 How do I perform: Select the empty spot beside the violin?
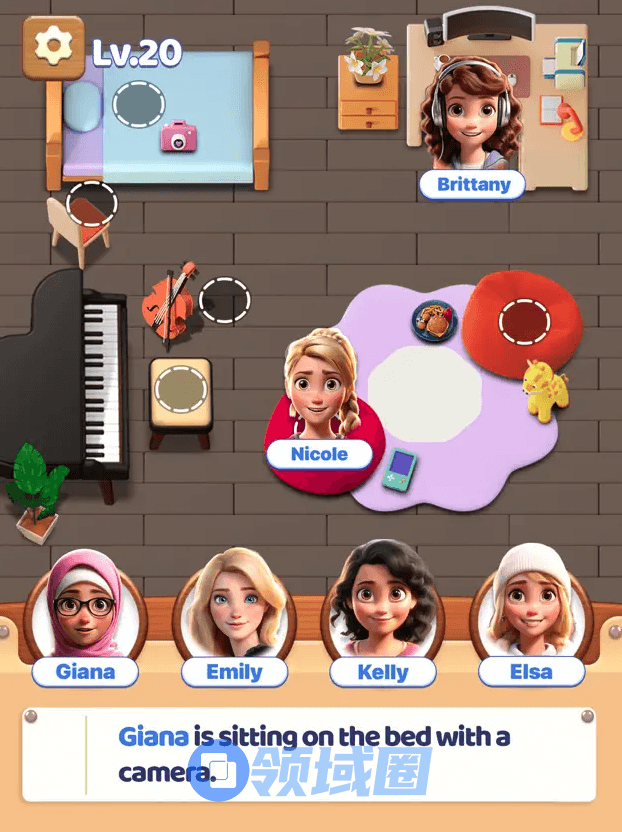tap(224, 299)
